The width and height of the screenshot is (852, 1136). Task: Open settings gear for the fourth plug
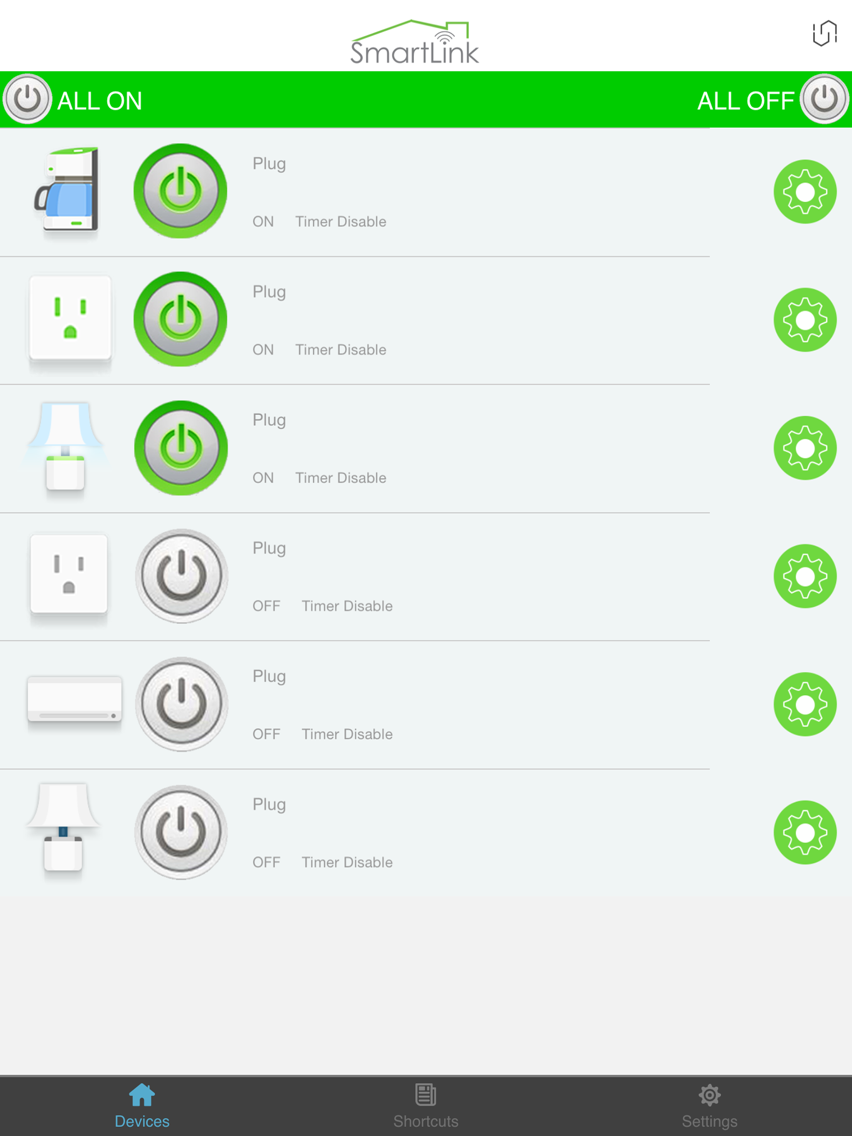point(805,575)
